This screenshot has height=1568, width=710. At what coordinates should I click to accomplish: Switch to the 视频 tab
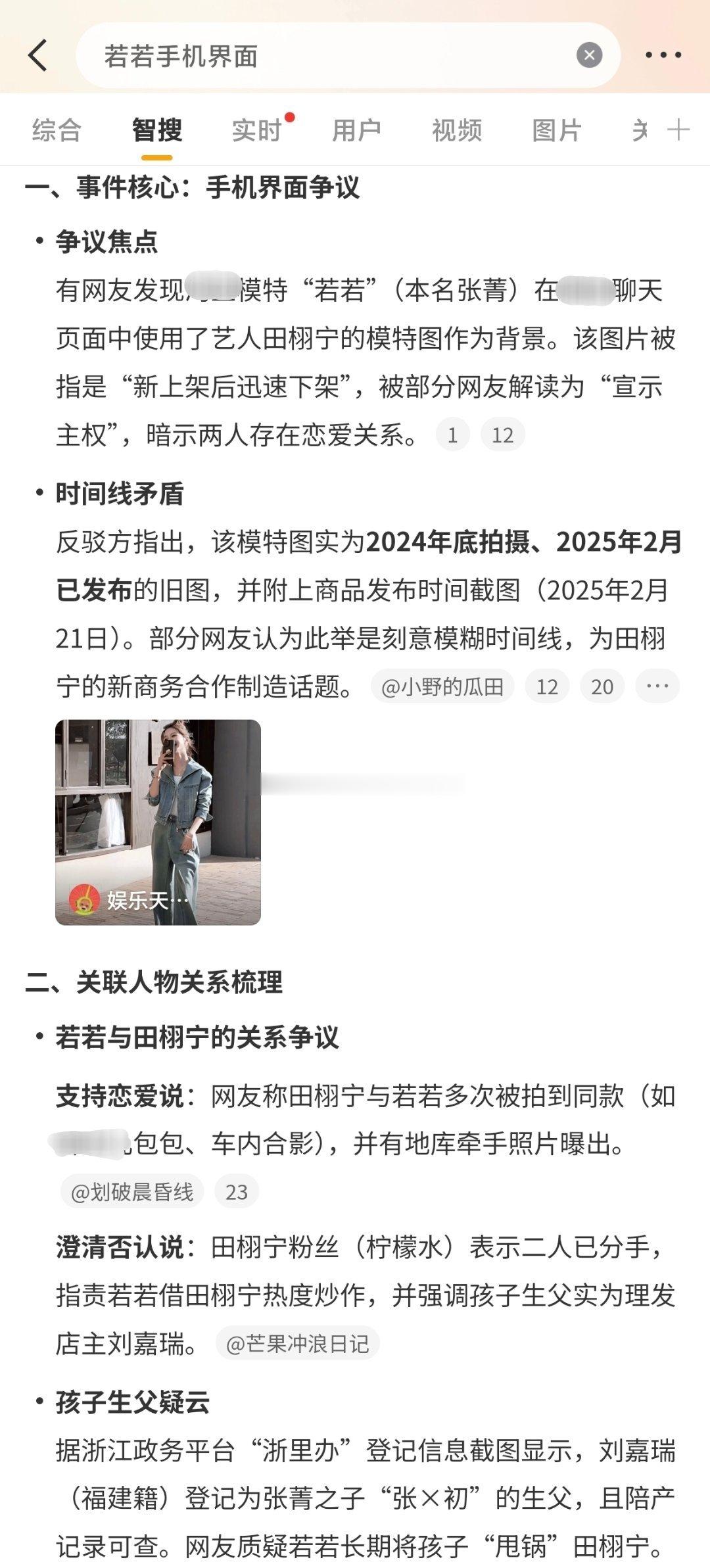457,130
